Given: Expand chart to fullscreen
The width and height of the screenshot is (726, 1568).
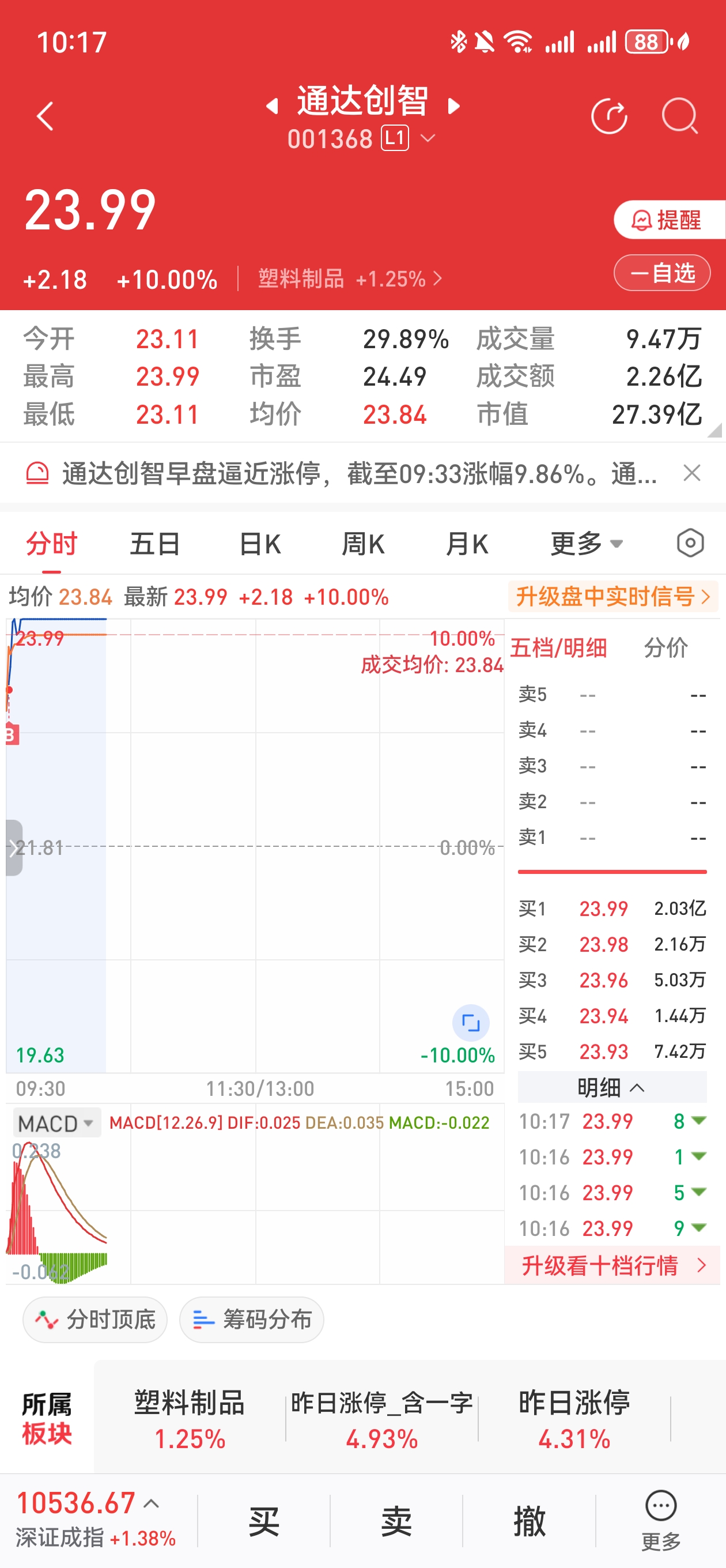Looking at the screenshot, I should point(470,1023).
